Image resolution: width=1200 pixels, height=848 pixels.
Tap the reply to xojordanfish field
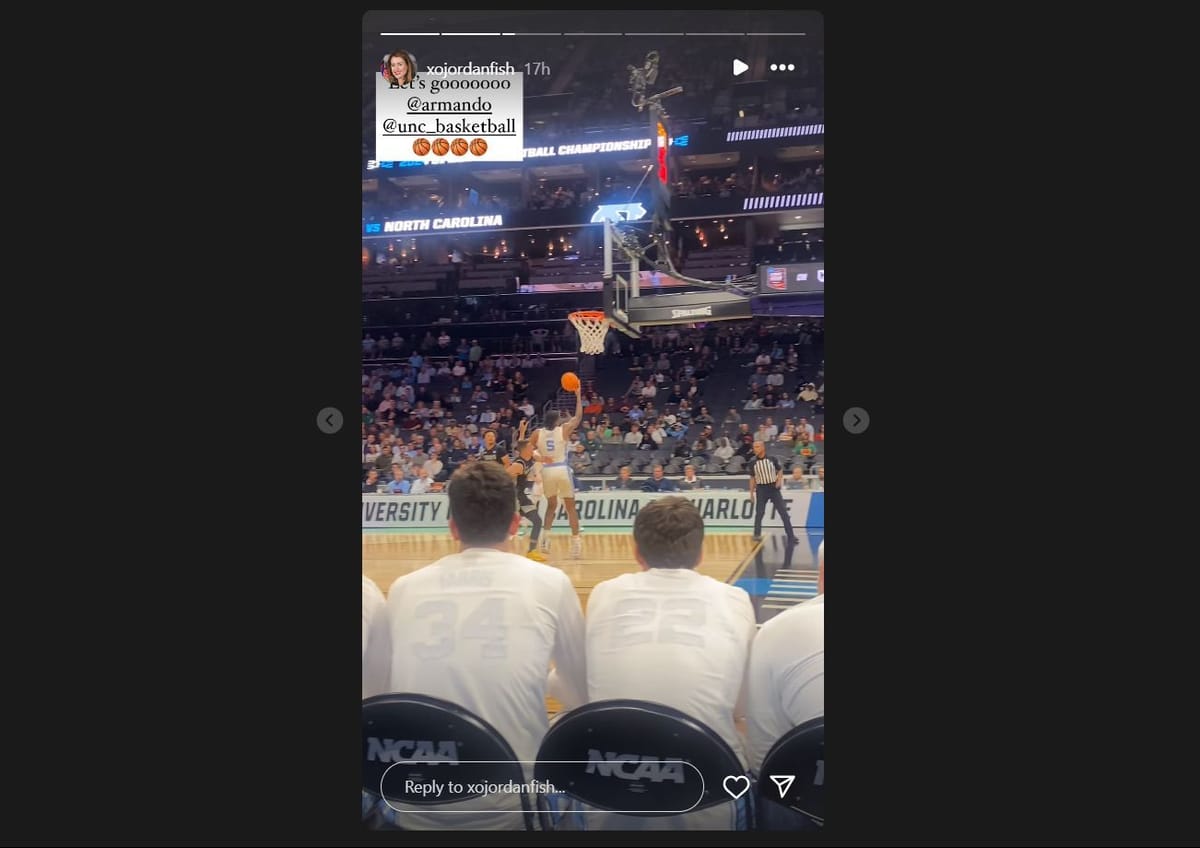point(541,787)
